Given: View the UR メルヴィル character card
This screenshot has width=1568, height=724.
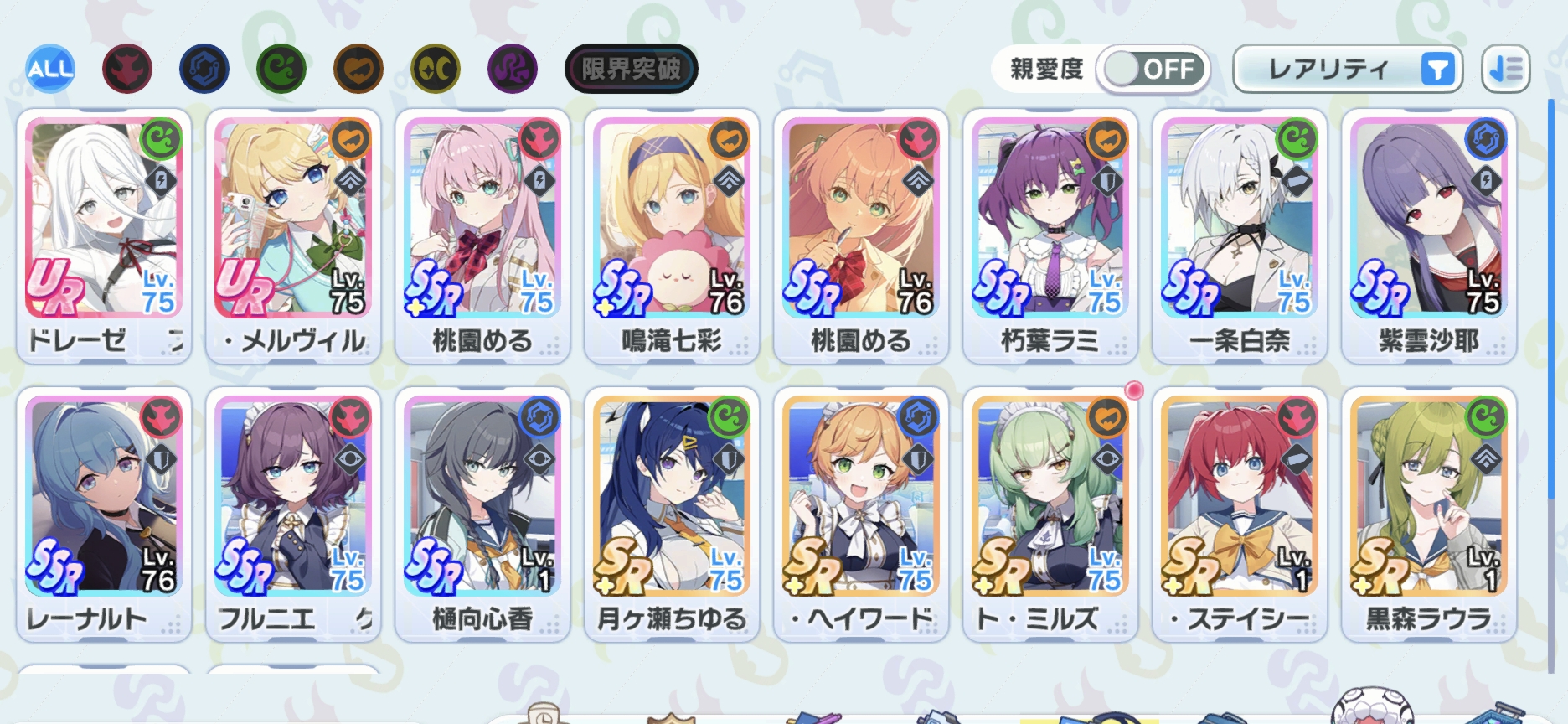Looking at the screenshot, I should [x=293, y=235].
